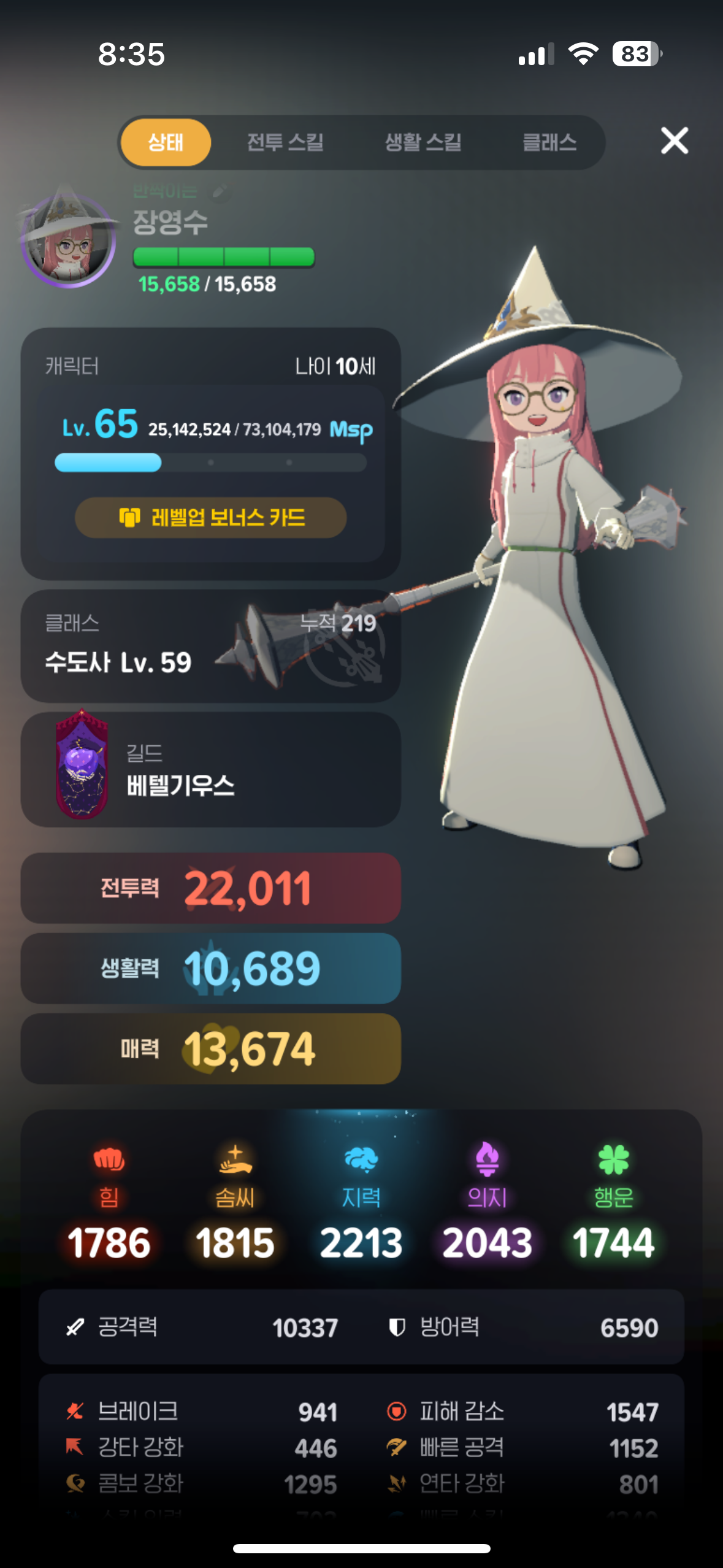
Task: View the 전투력 22,011 details
Action: (210, 888)
